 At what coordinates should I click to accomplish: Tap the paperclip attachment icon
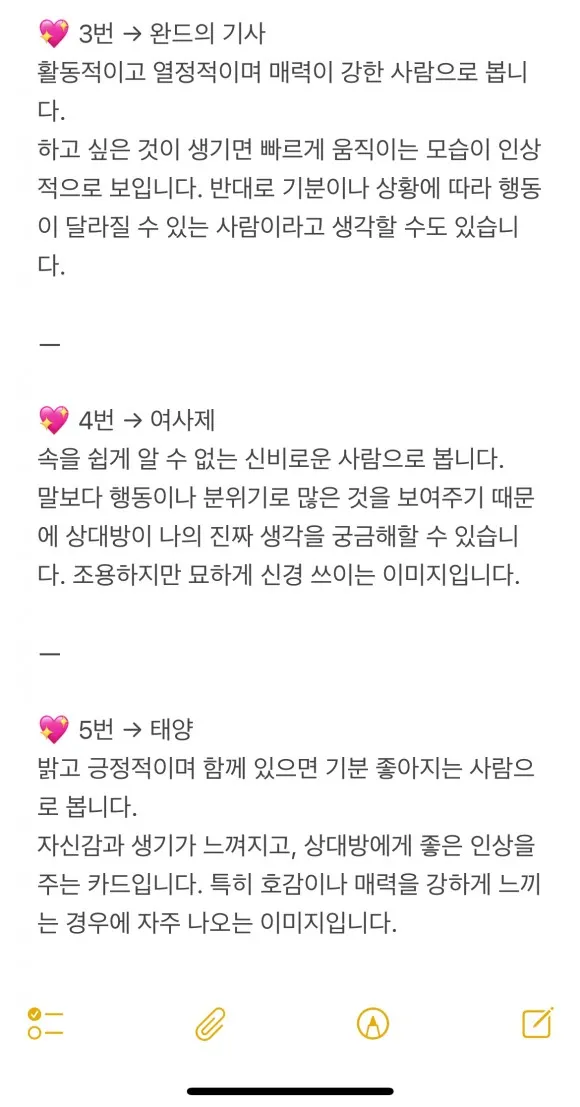pyautogui.click(x=210, y=1023)
